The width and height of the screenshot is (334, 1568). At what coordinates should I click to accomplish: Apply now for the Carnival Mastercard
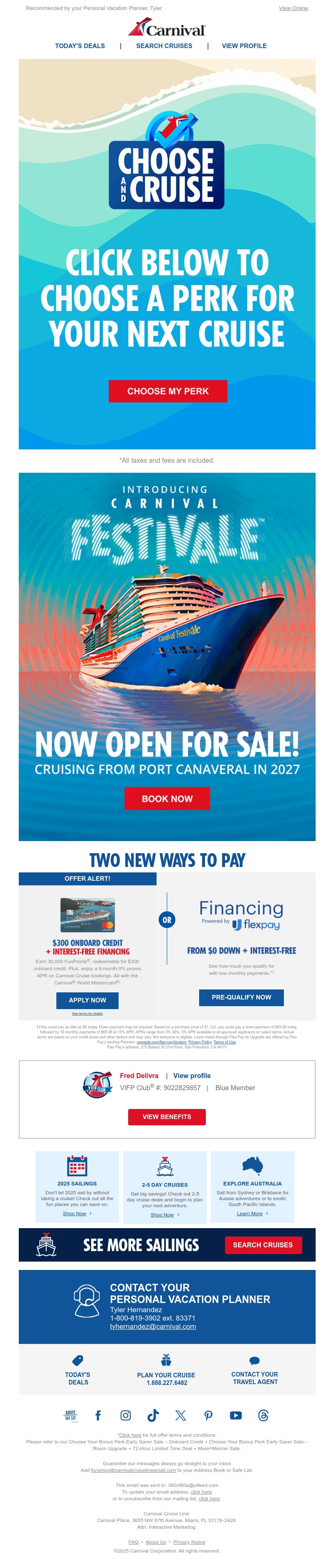87,999
